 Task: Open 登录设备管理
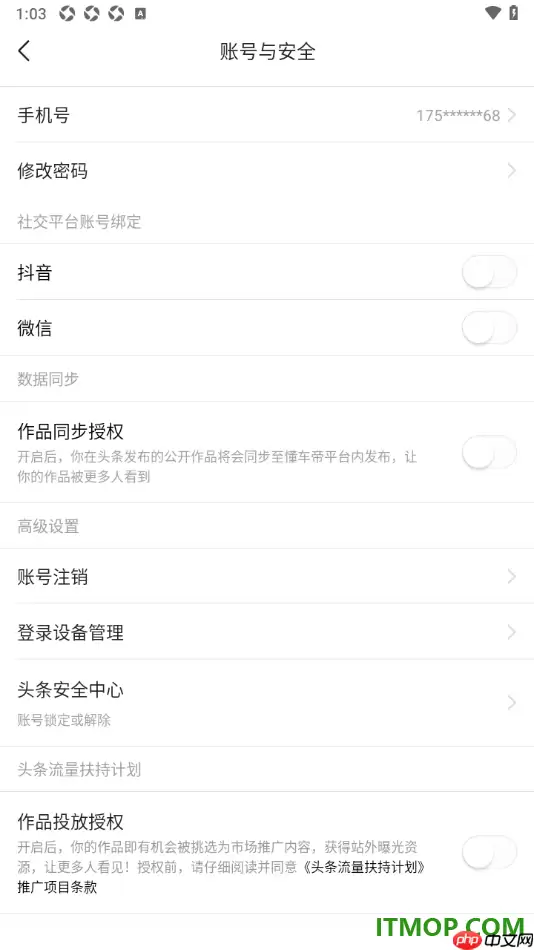coord(267,632)
